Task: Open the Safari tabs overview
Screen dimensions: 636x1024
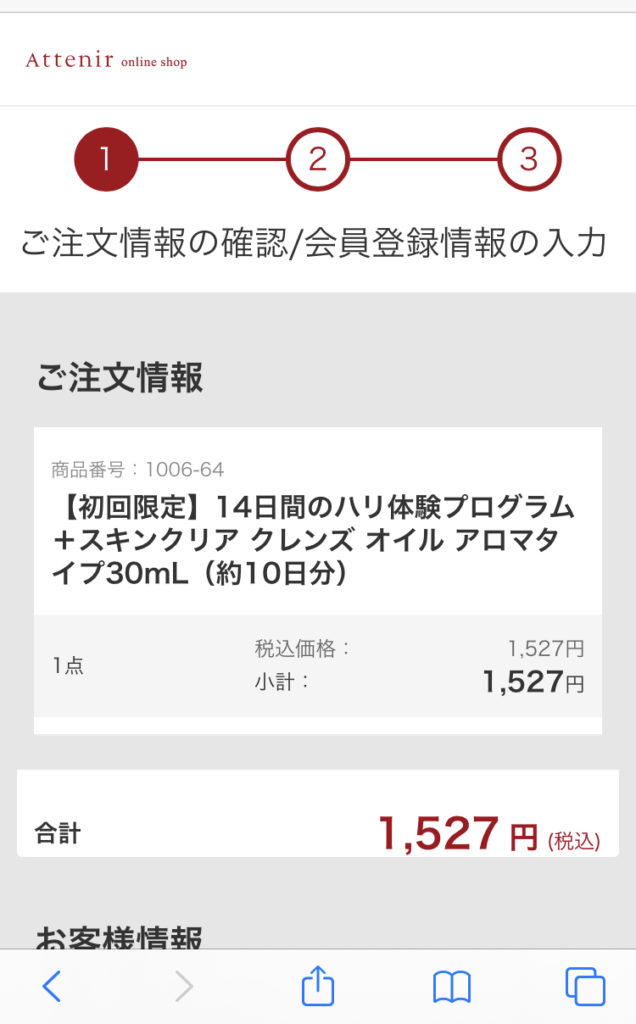Action: click(x=585, y=987)
